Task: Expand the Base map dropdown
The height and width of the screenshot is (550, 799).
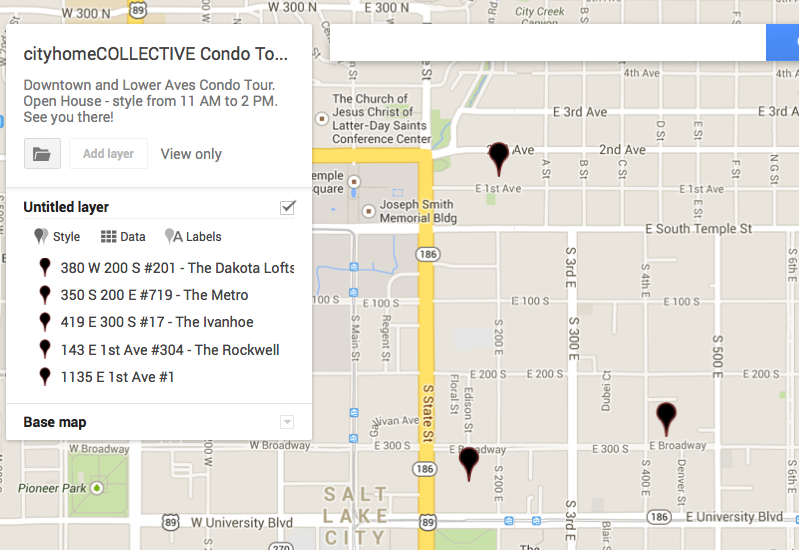Action: [x=287, y=422]
